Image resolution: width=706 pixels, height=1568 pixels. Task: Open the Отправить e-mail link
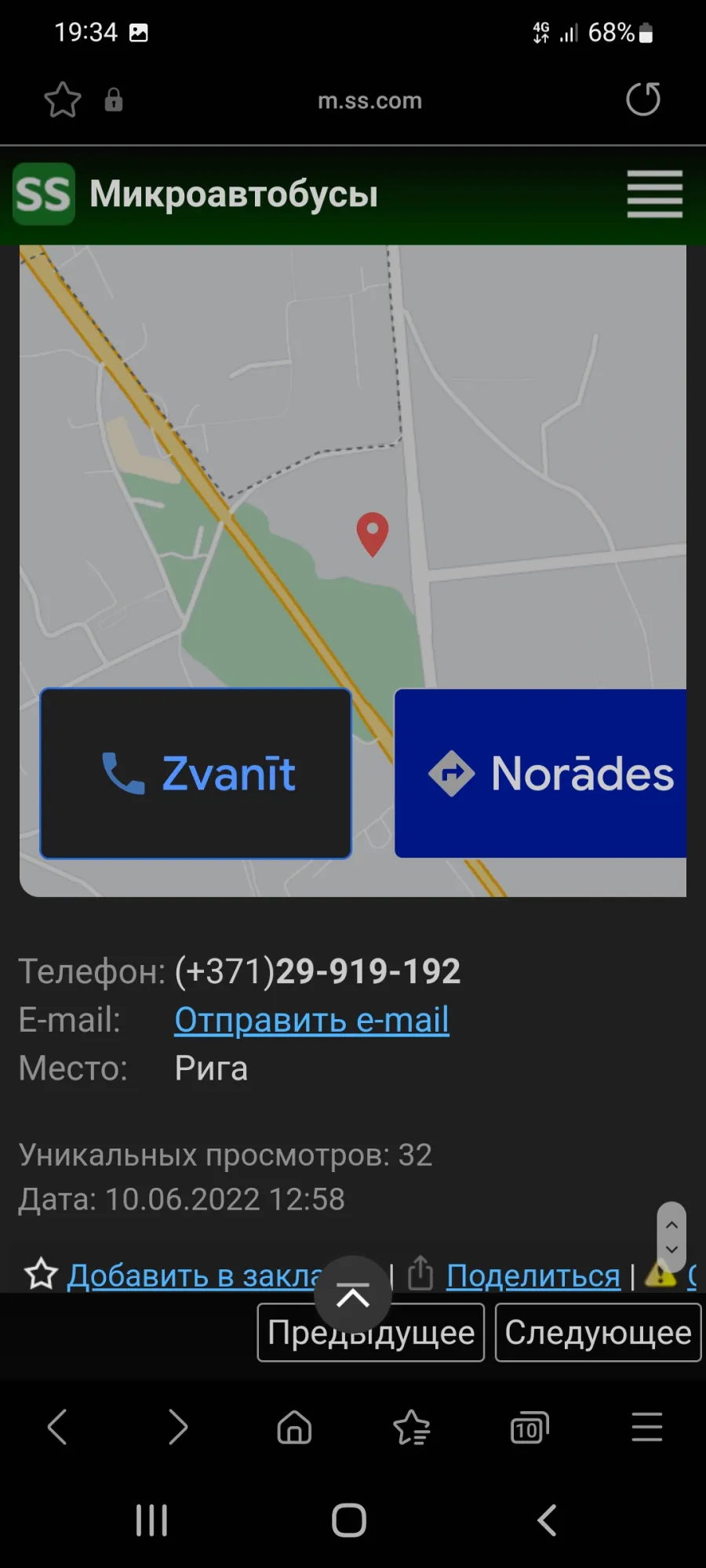[311, 1020]
